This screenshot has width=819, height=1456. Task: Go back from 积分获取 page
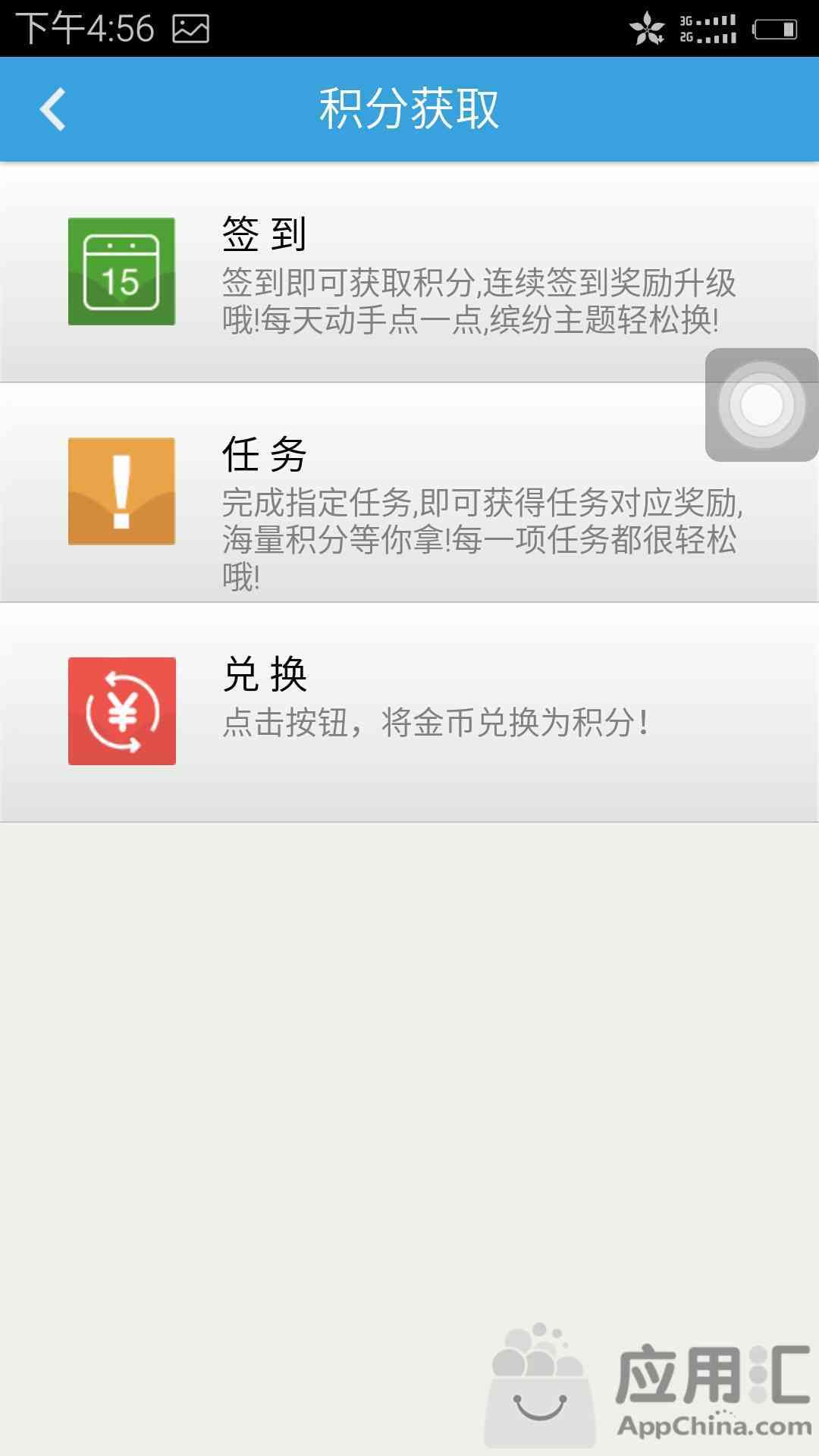point(53,109)
